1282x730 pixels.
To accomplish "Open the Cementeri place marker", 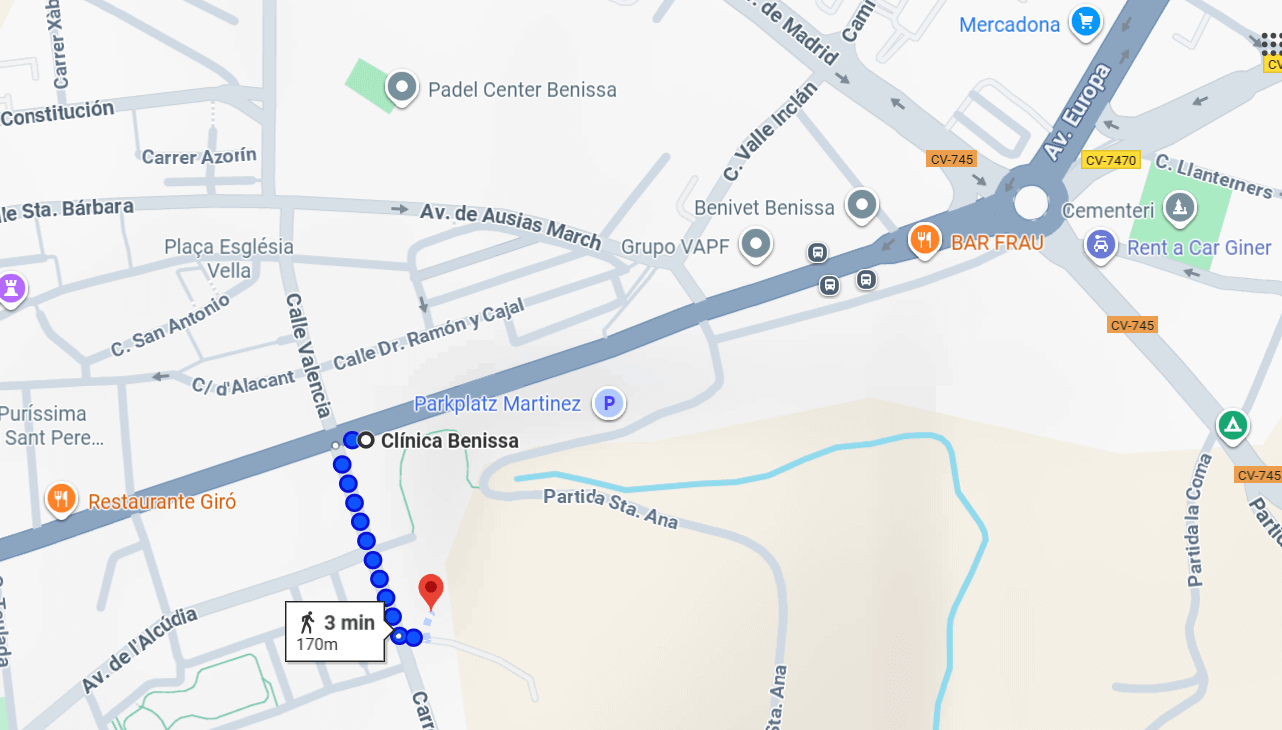I will pyautogui.click(x=1181, y=208).
